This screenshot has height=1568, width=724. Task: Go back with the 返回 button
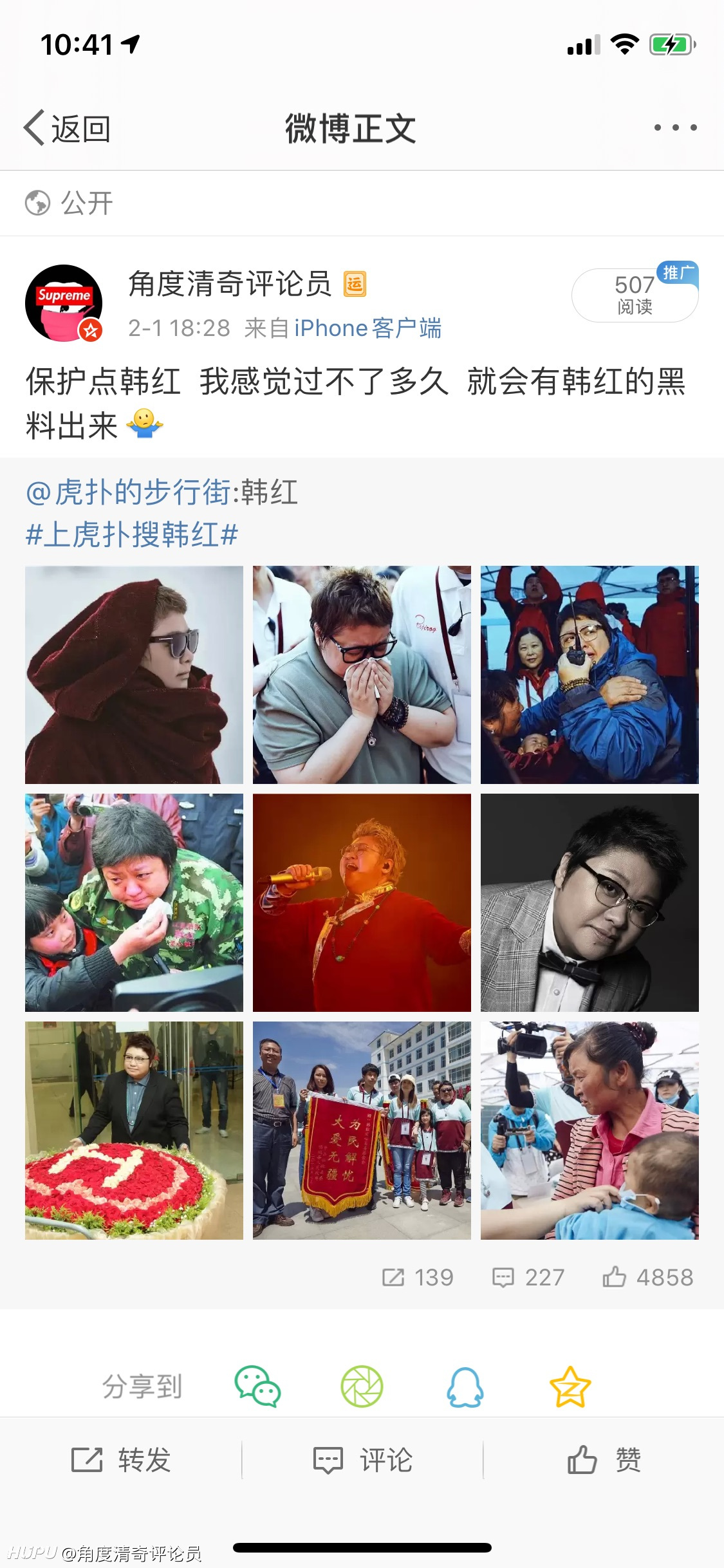point(67,128)
